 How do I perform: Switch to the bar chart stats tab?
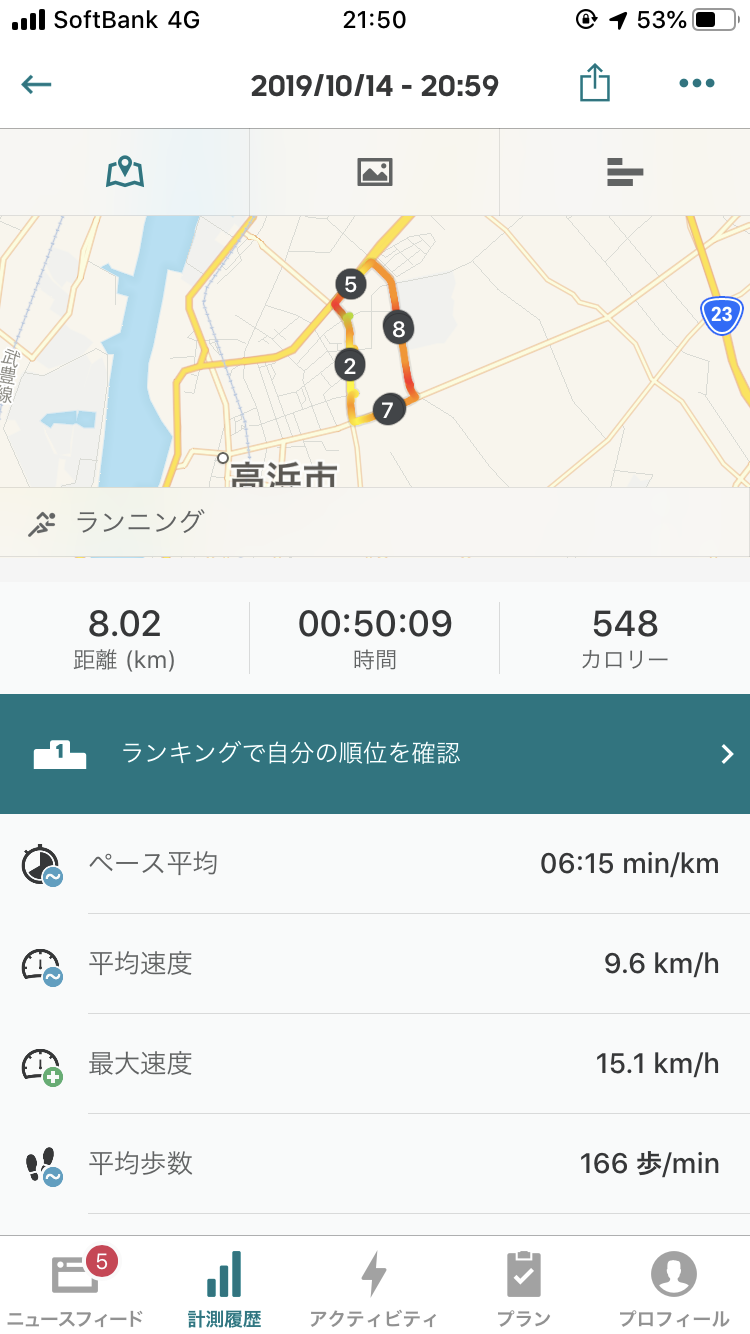click(x=625, y=172)
